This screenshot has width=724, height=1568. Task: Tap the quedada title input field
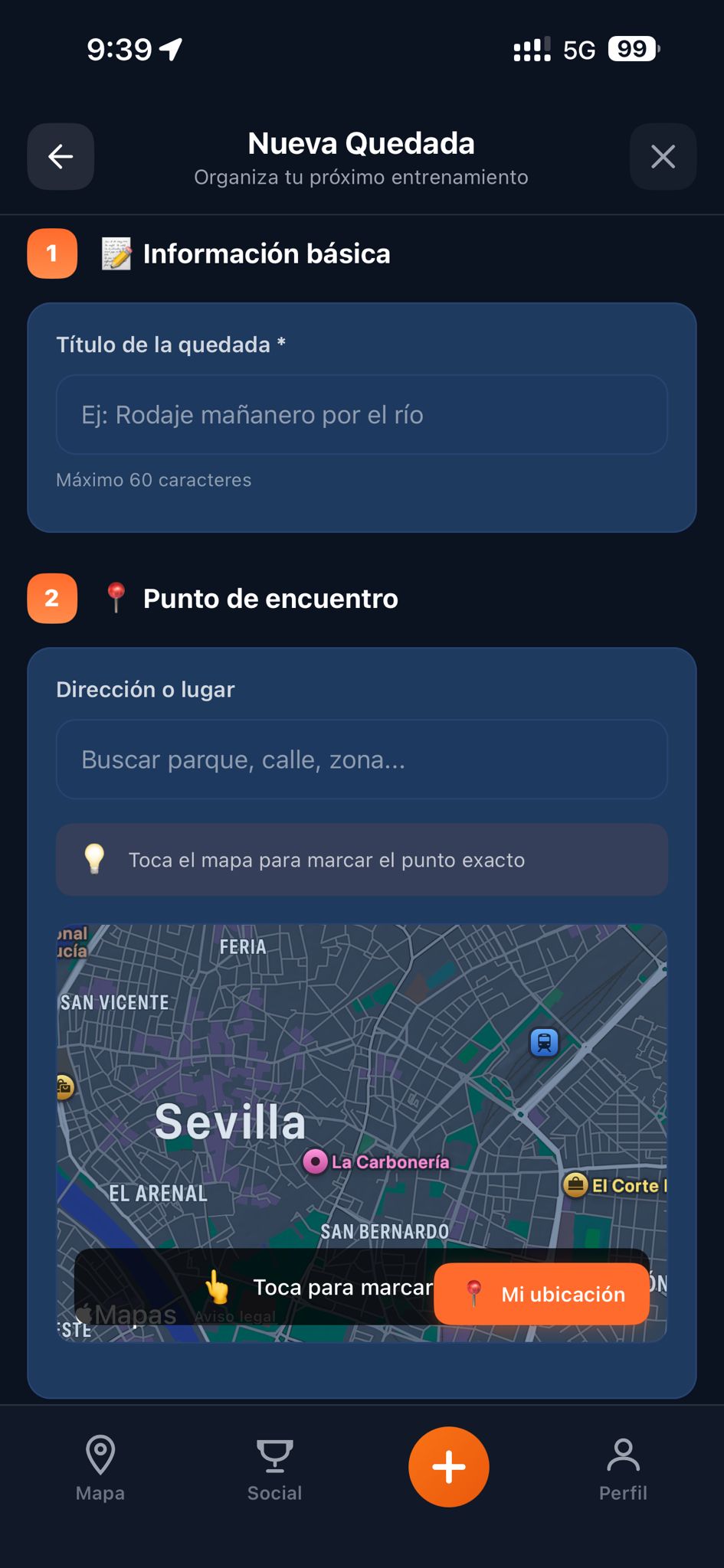(x=362, y=415)
